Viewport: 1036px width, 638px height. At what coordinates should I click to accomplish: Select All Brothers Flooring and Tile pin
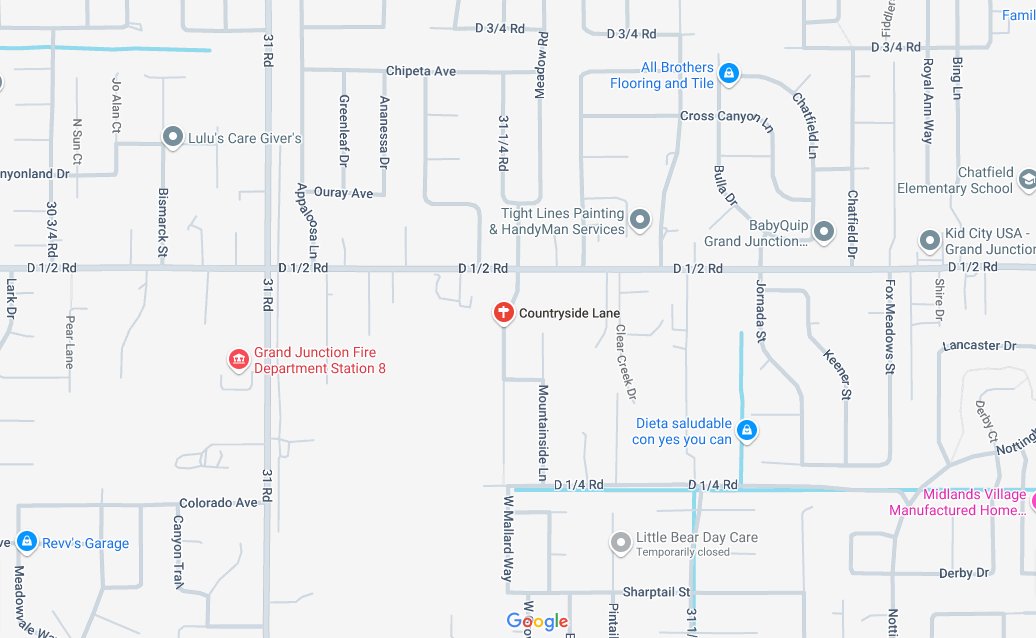(x=730, y=74)
